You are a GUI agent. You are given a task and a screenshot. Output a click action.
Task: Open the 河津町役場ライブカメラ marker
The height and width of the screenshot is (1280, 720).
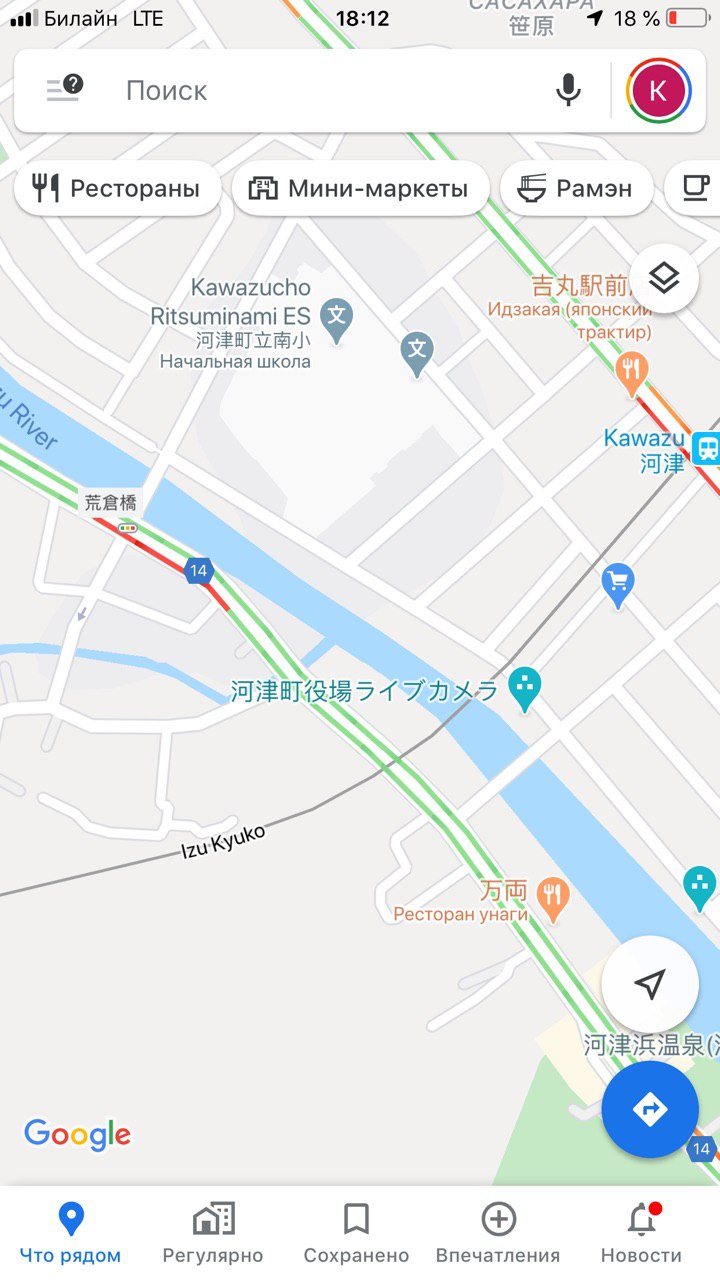click(524, 690)
